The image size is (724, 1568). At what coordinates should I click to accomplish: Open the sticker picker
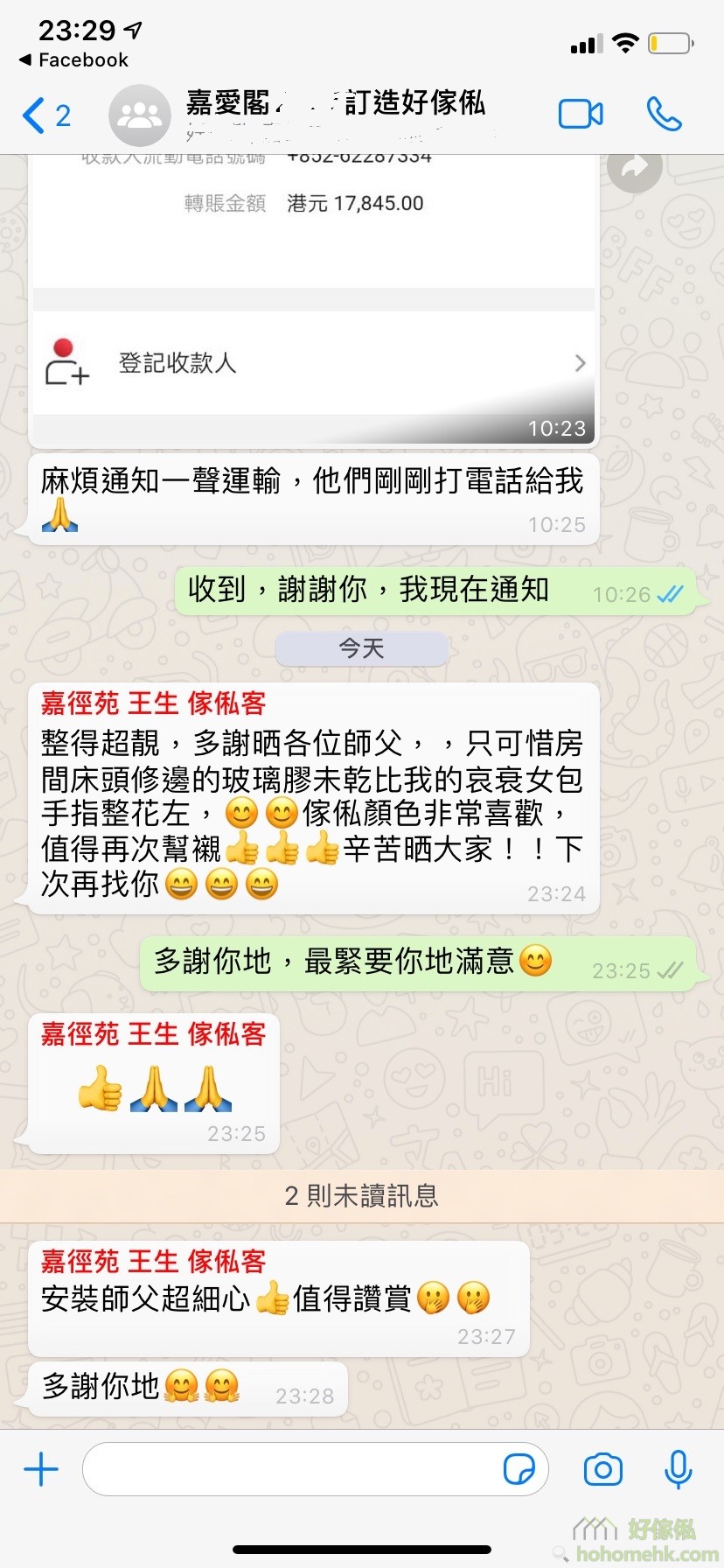519,1469
